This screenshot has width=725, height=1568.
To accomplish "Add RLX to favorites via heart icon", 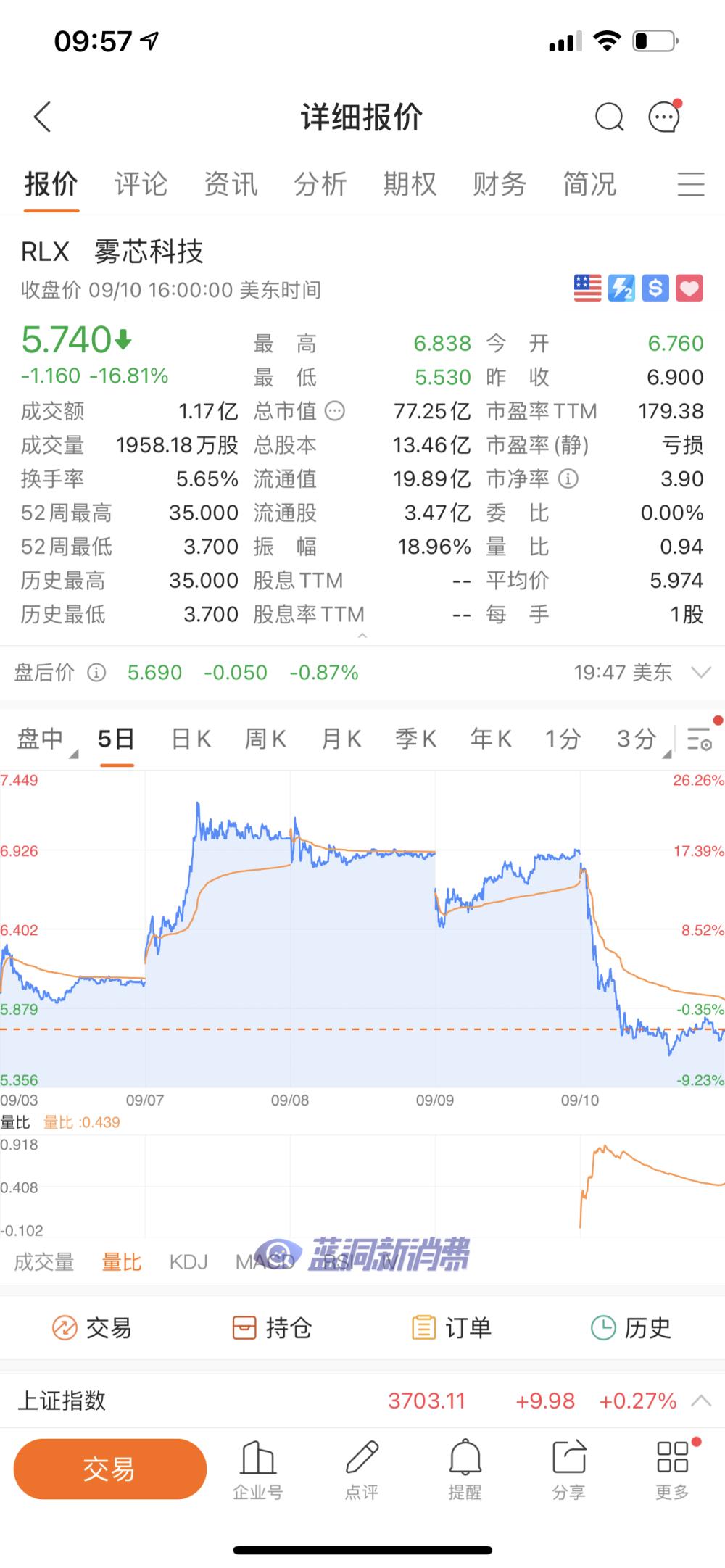I will [x=689, y=289].
